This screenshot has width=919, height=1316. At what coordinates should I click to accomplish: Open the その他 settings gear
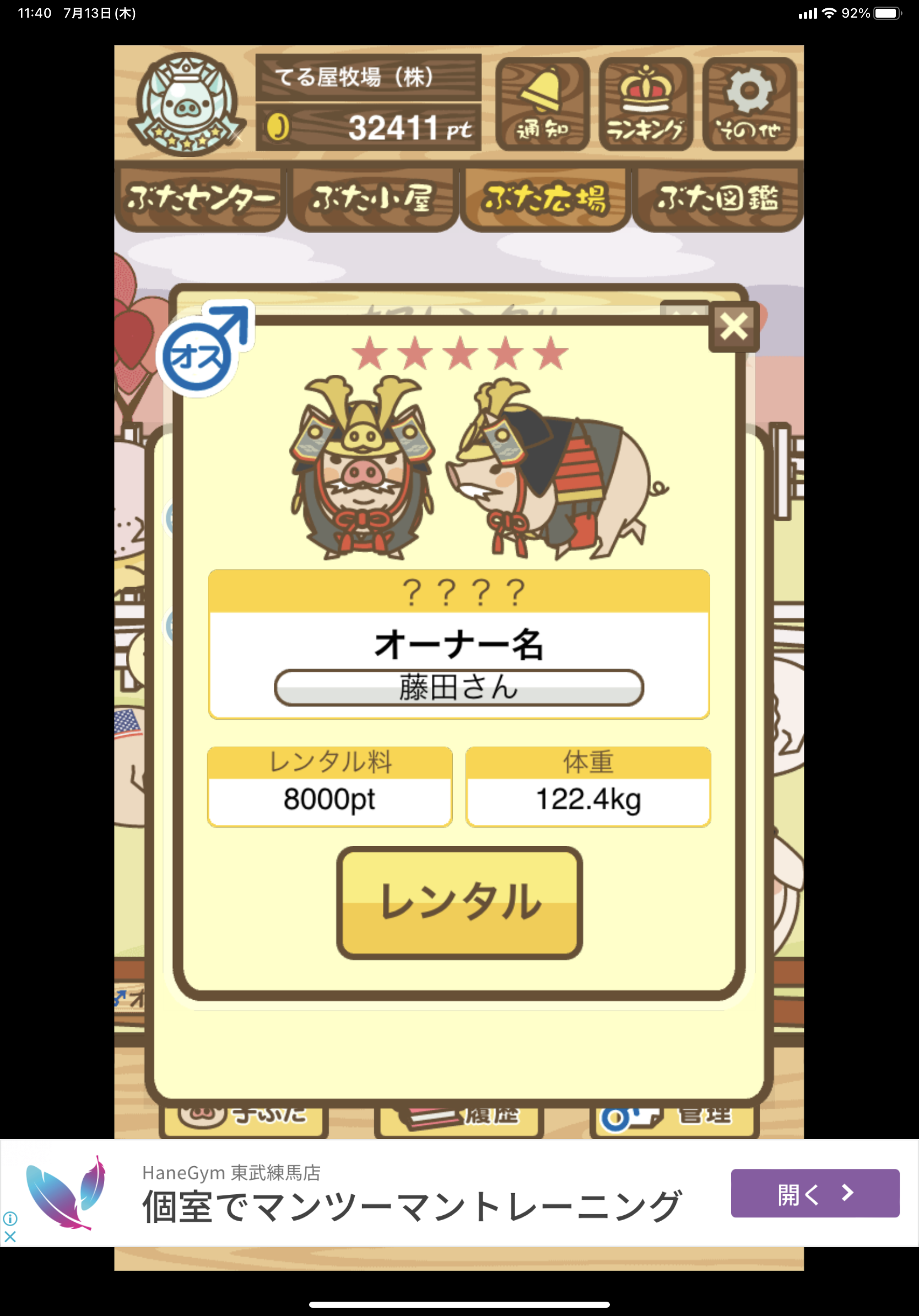(x=749, y=104)
